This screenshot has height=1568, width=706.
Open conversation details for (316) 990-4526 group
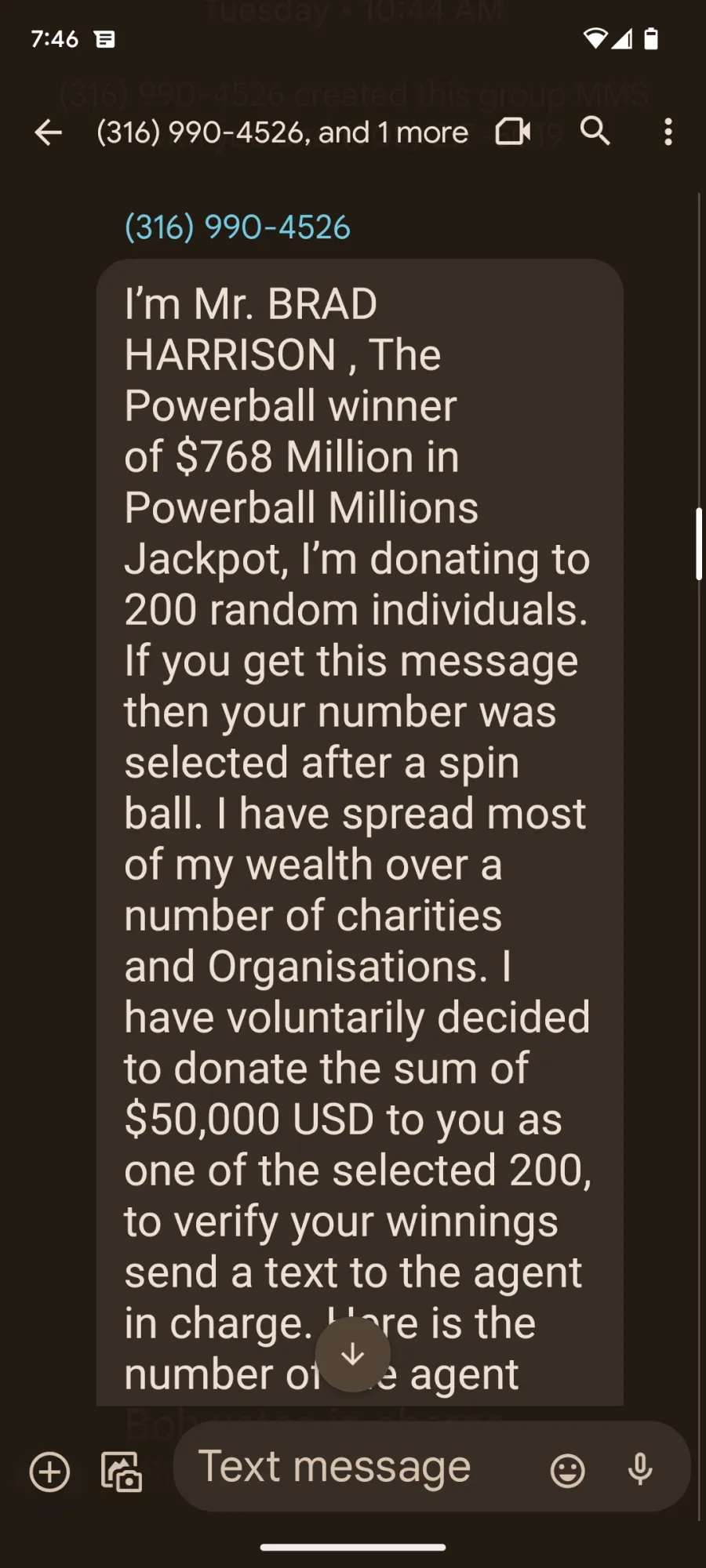pyautogui.click(x=282, y=132)
